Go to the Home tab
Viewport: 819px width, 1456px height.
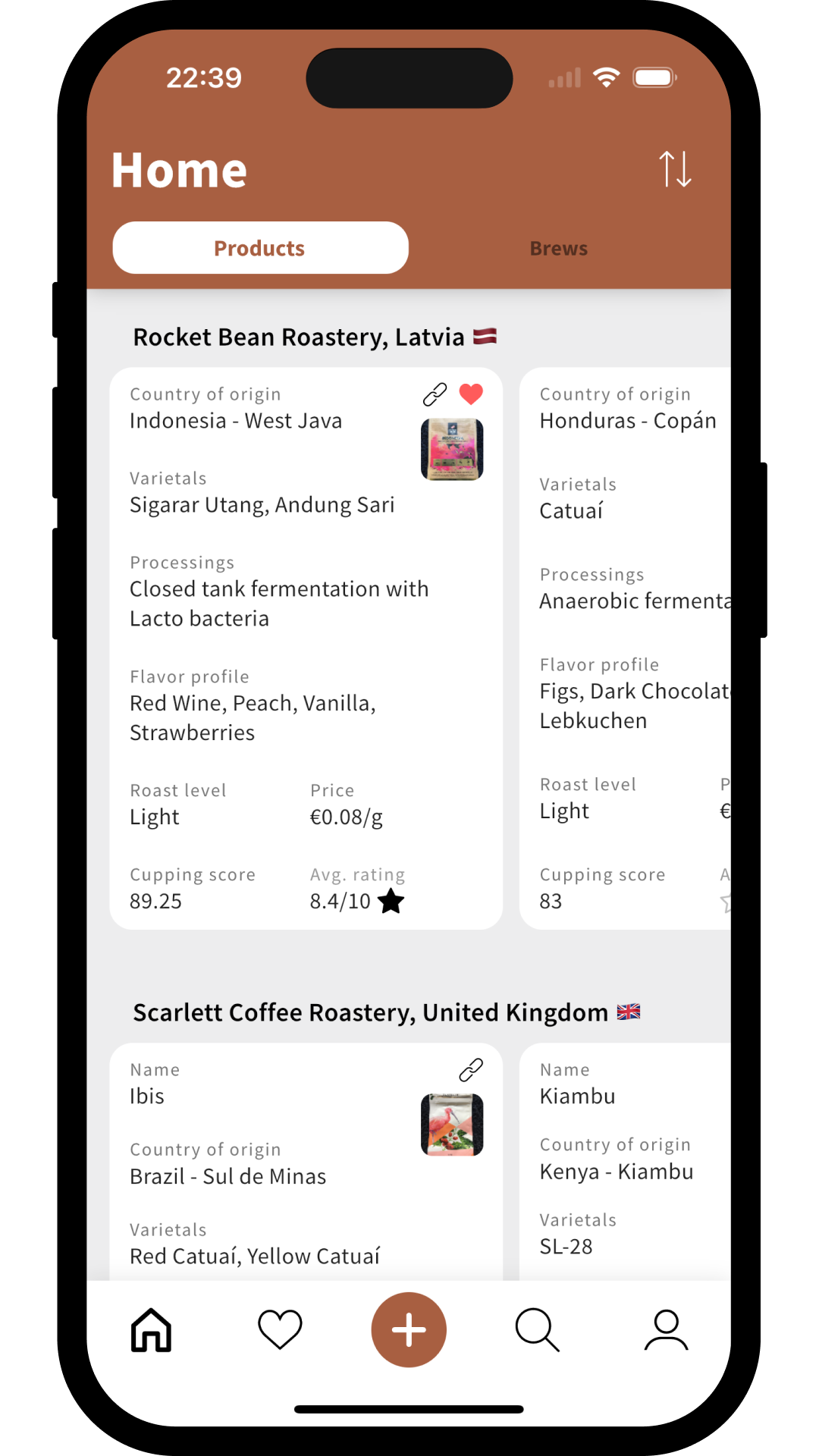tap(152, 1330)
